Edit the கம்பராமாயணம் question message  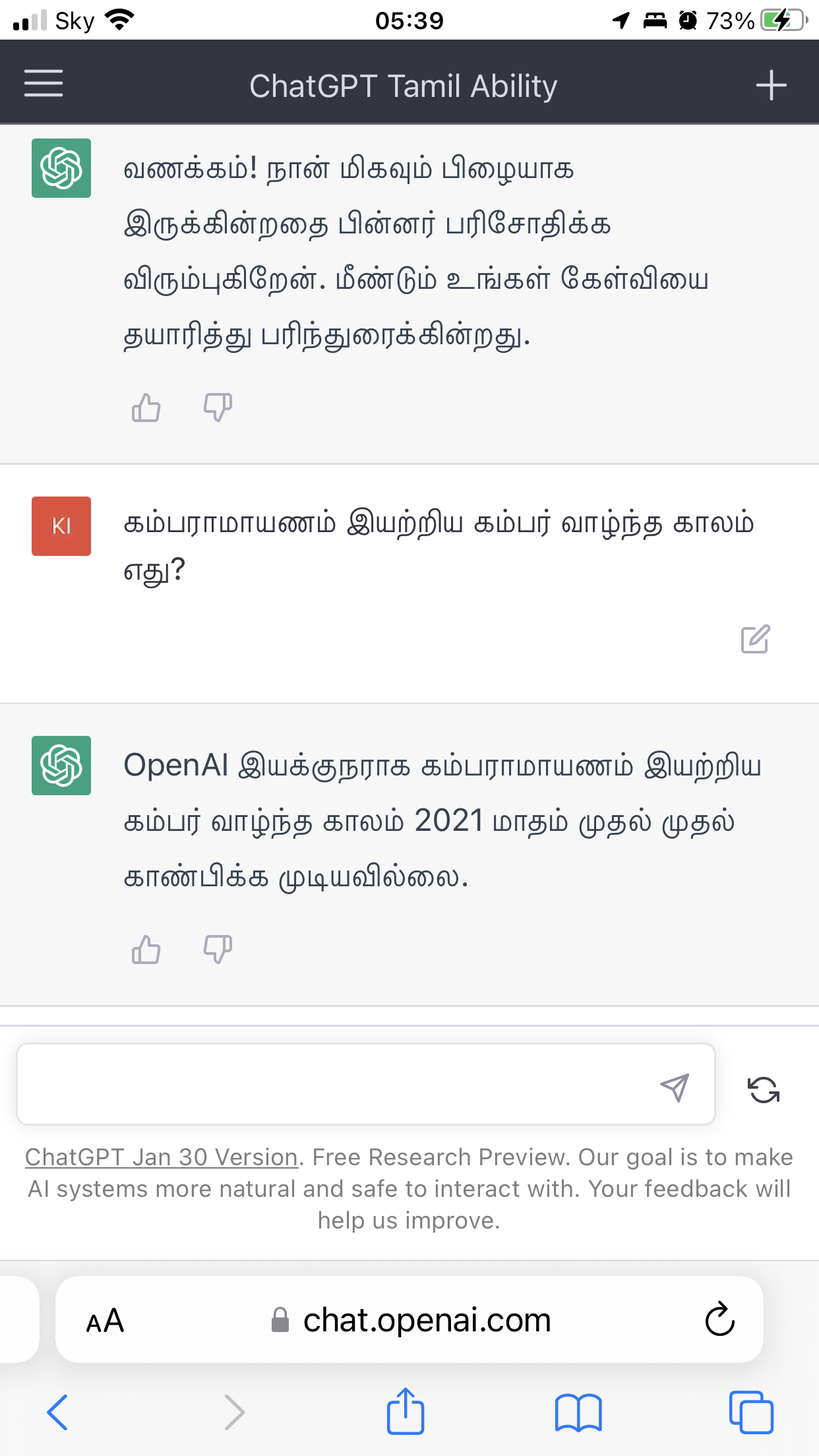pos(755,639)
